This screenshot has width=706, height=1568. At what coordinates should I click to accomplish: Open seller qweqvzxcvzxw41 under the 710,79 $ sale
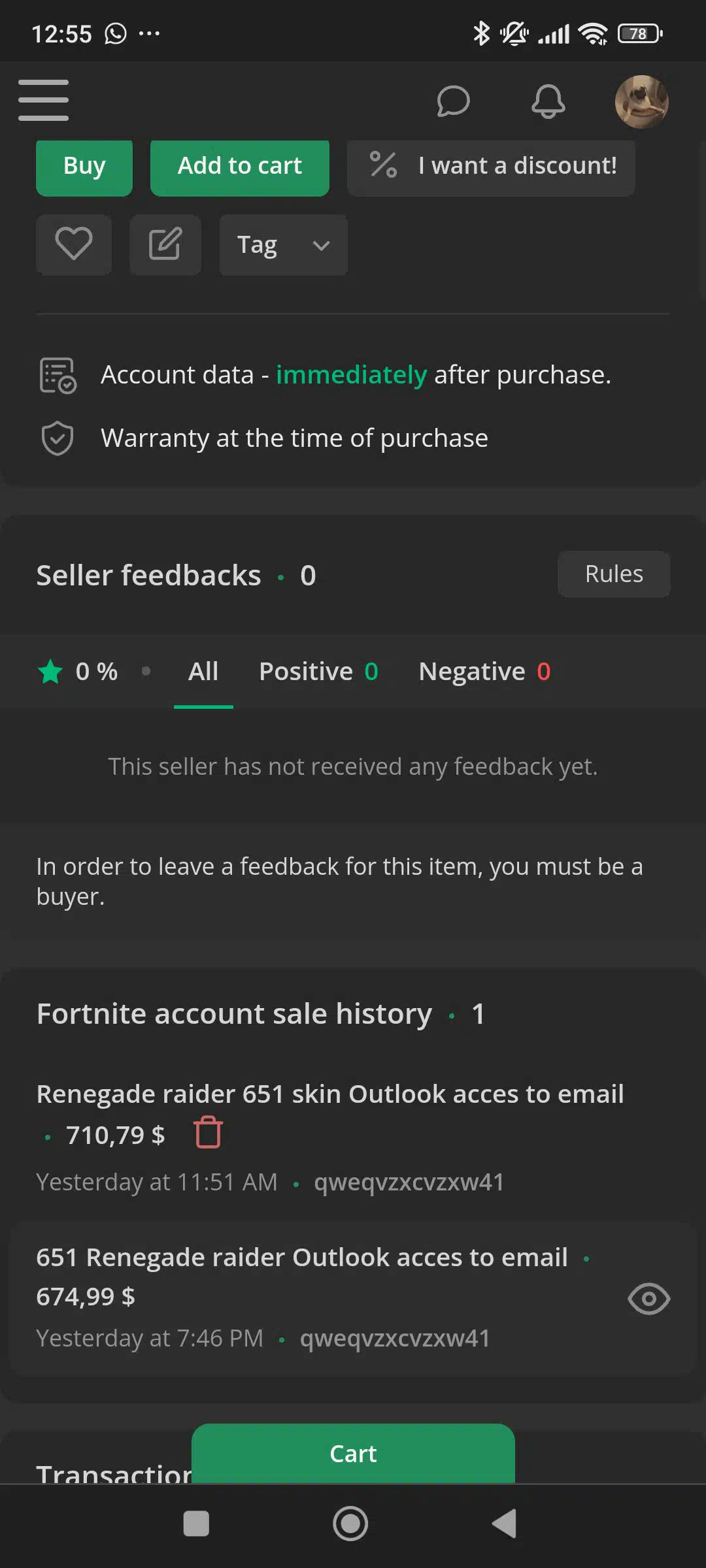click(409, 1182)
